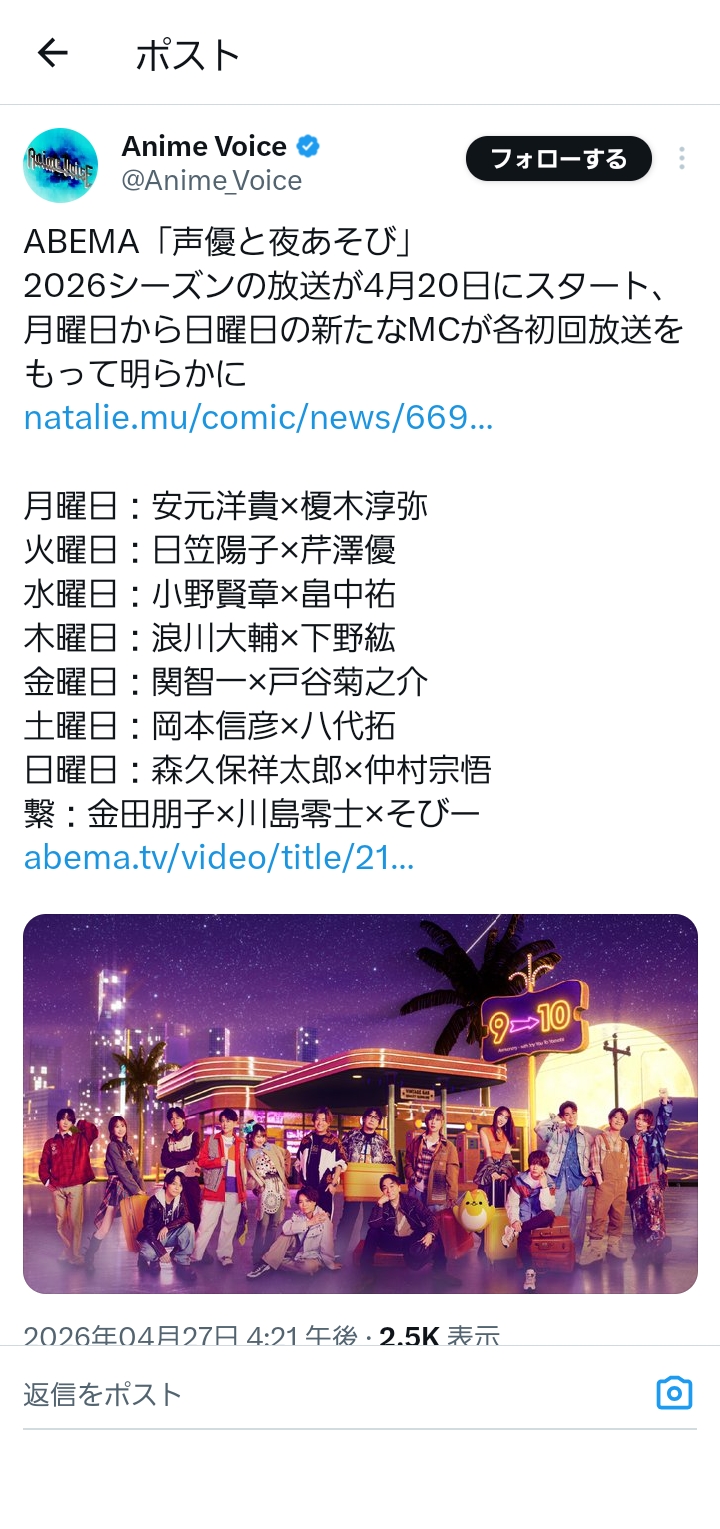Image resolution: width=720 pixels, height=1529 pixels.
Task: Open the Anime Voice account name
Action: [204, 146]
